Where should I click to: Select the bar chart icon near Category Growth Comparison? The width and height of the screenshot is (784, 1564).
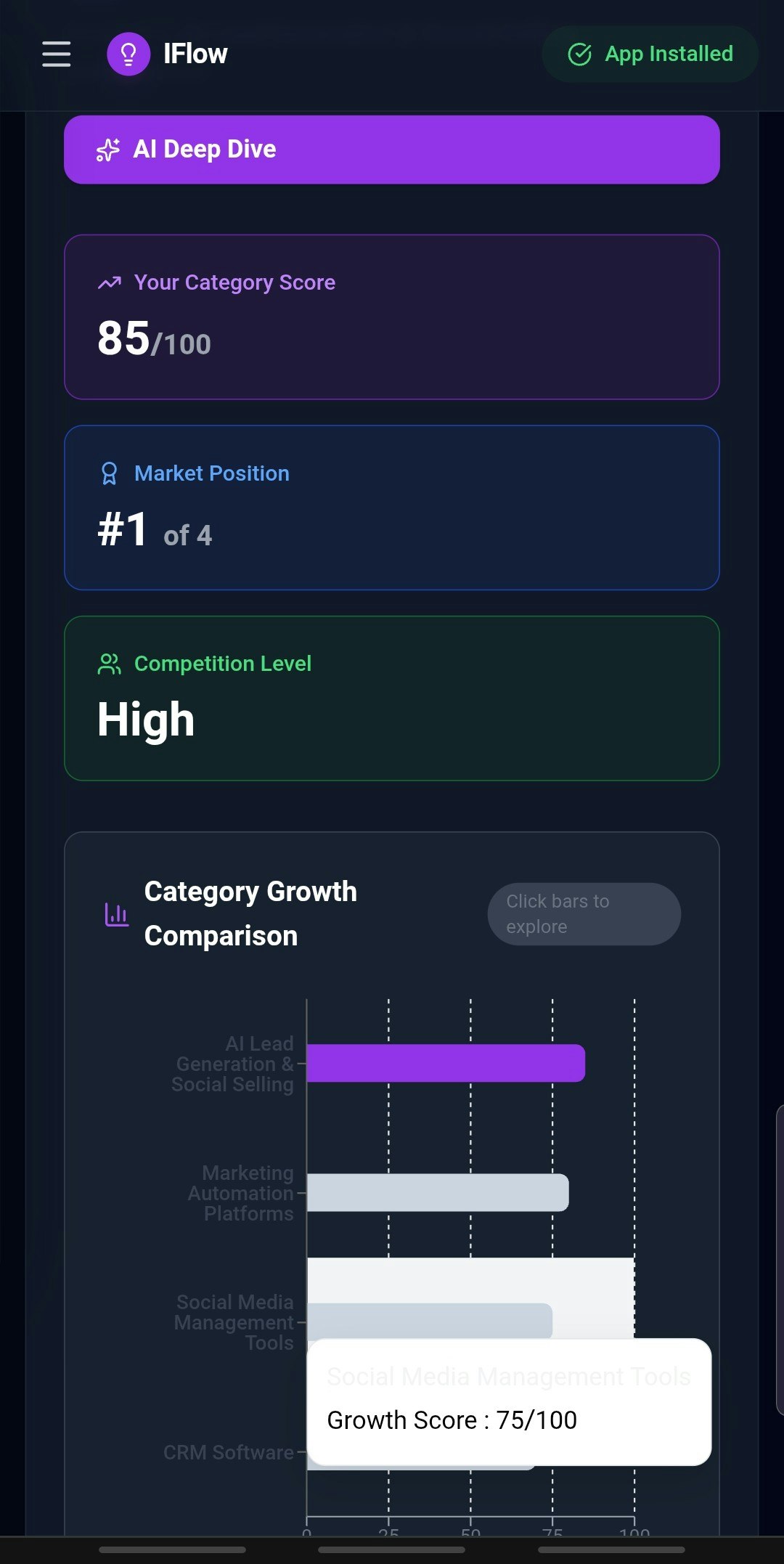click(x=116, y=913)
